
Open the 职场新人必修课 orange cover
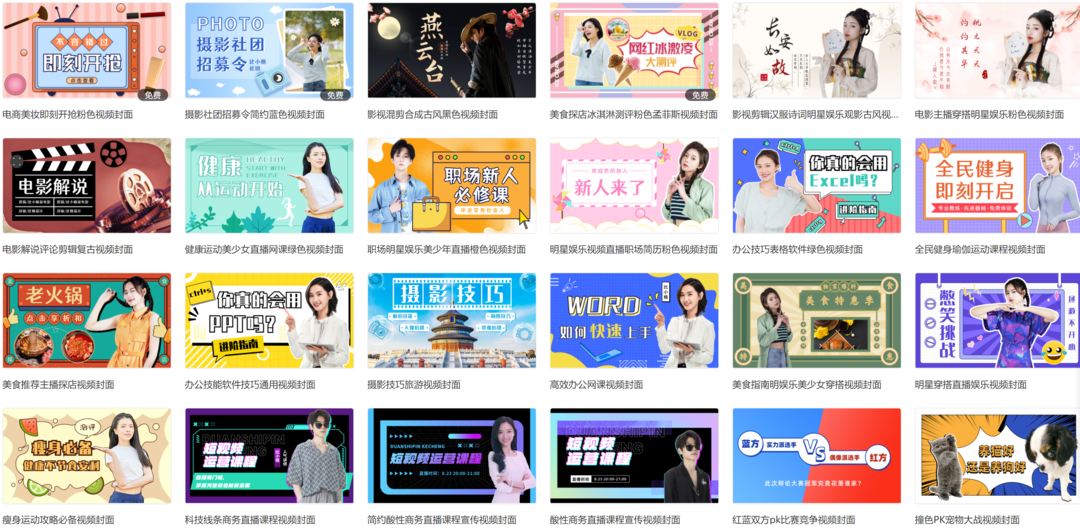451,185
